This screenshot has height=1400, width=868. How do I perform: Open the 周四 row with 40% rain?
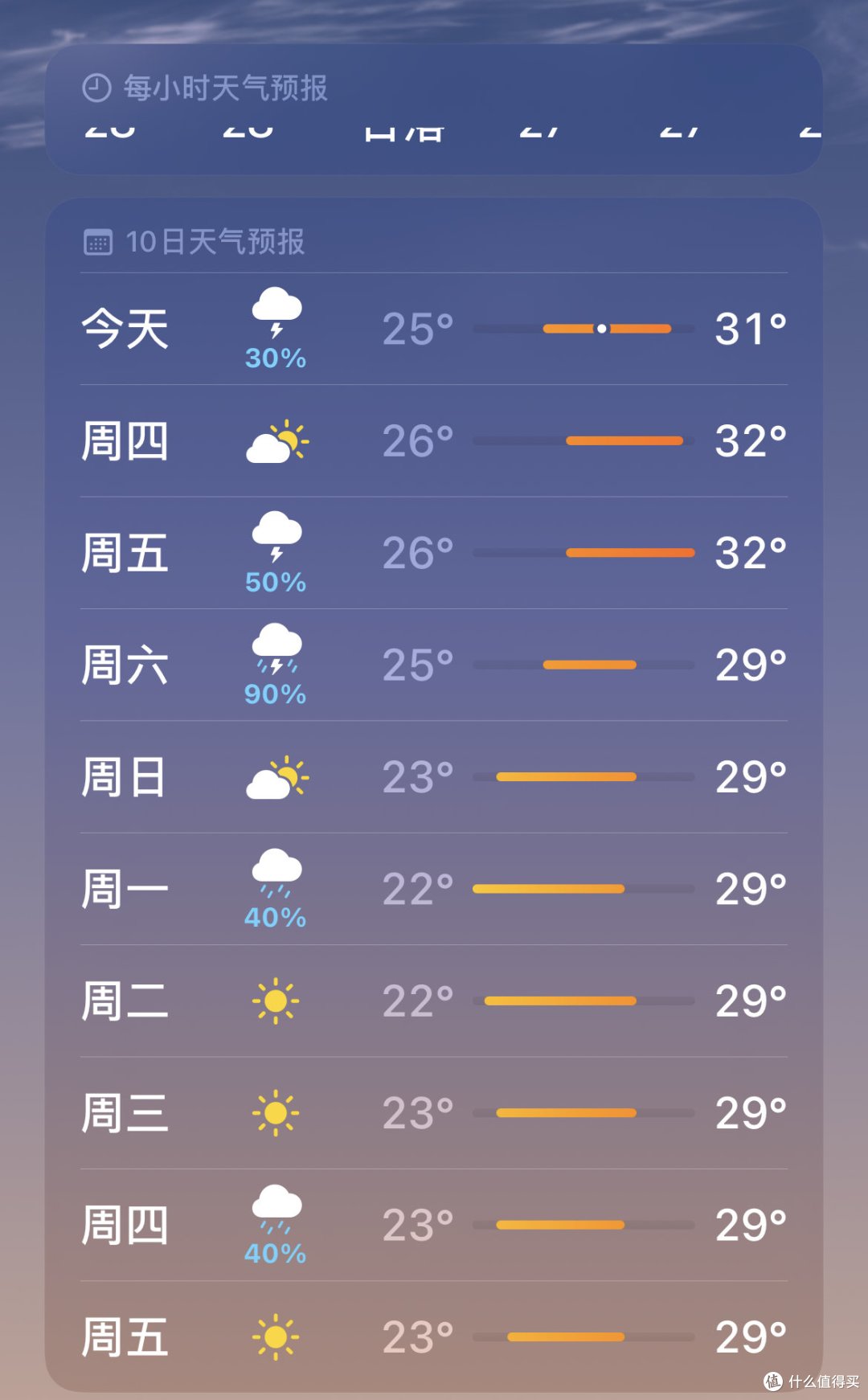434,1226
